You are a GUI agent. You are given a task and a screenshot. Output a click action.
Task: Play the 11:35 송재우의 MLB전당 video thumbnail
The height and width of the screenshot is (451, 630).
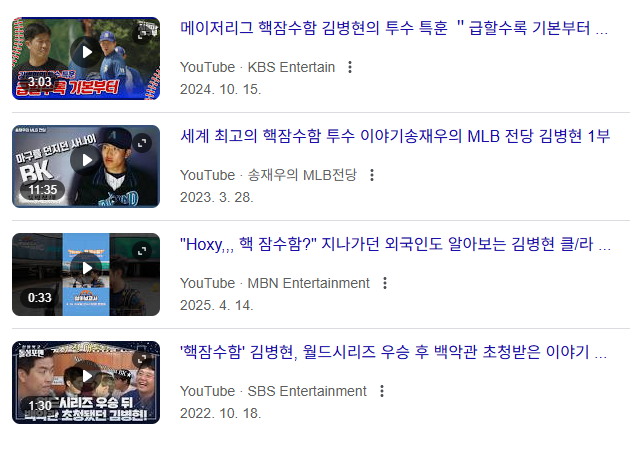pos(86,166)
